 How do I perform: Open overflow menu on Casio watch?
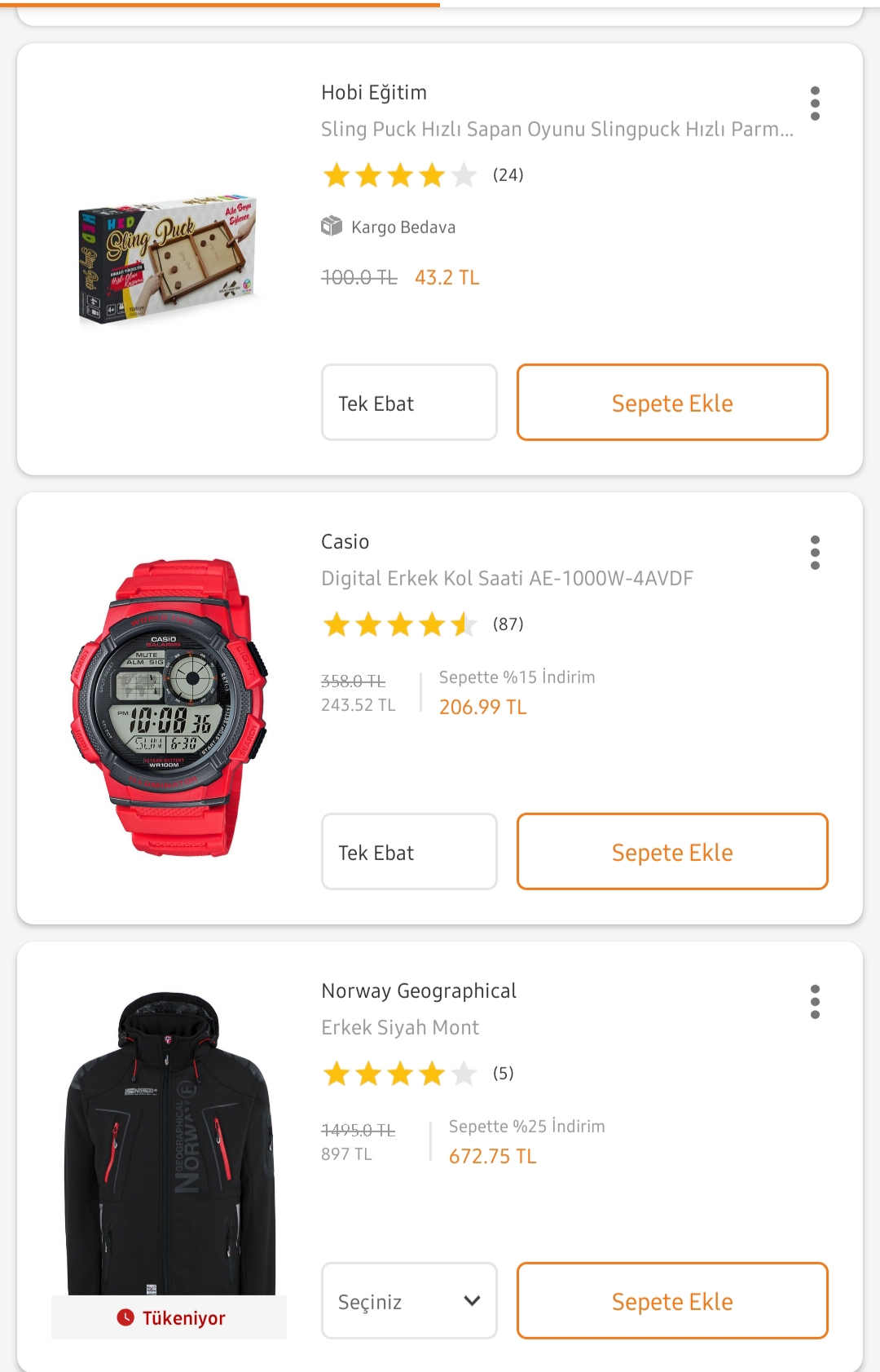(815, 553)
